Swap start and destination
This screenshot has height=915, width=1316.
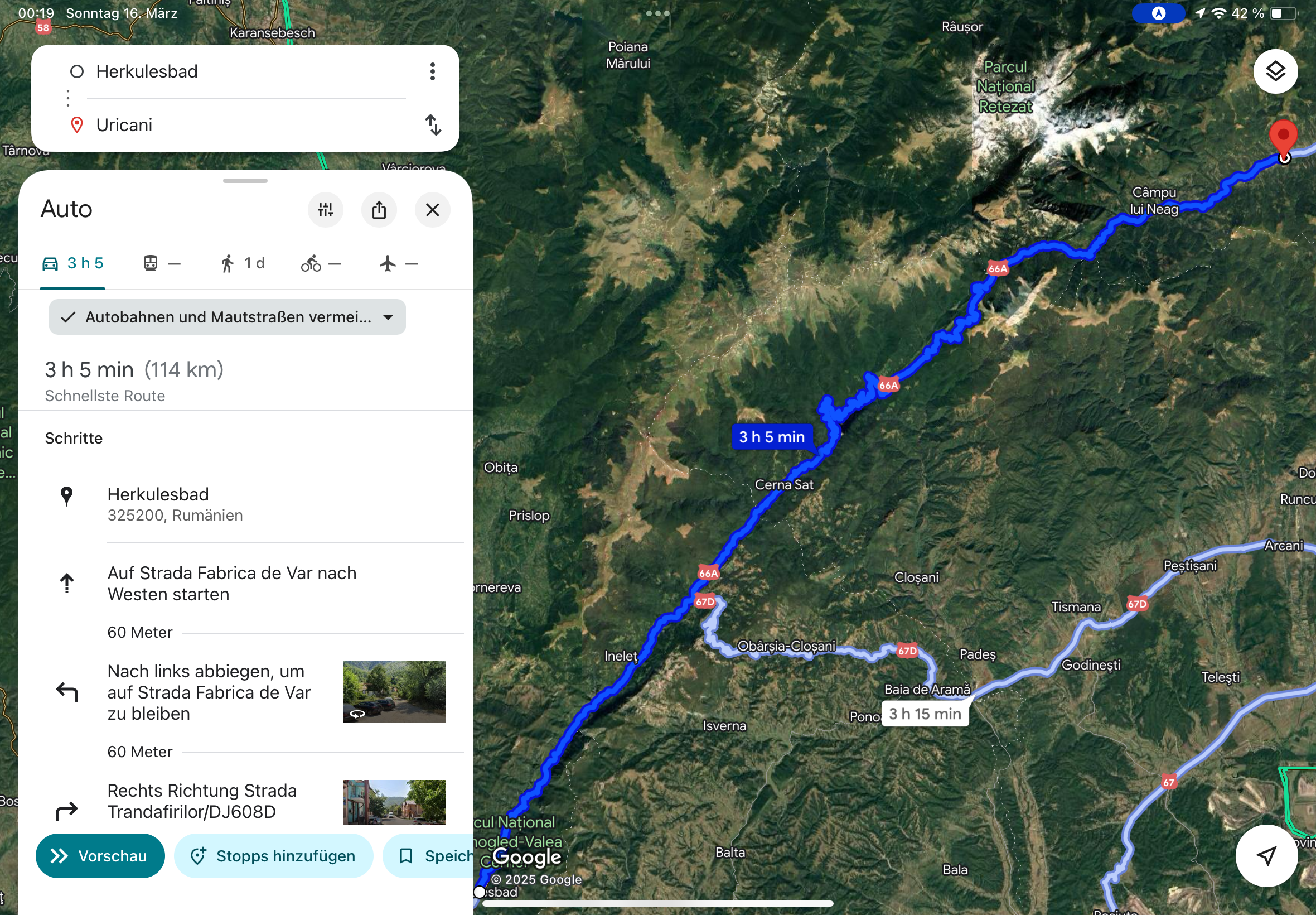433,125
